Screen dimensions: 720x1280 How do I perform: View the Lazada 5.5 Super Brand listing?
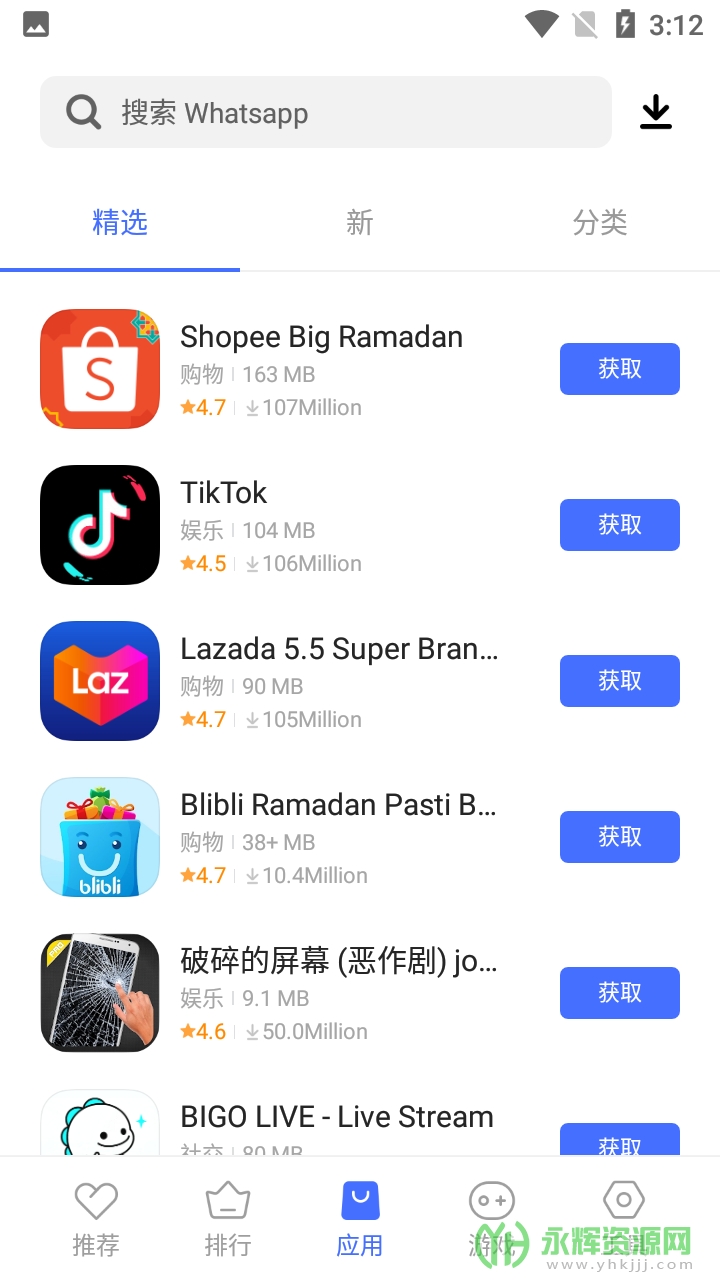[338, 650]
